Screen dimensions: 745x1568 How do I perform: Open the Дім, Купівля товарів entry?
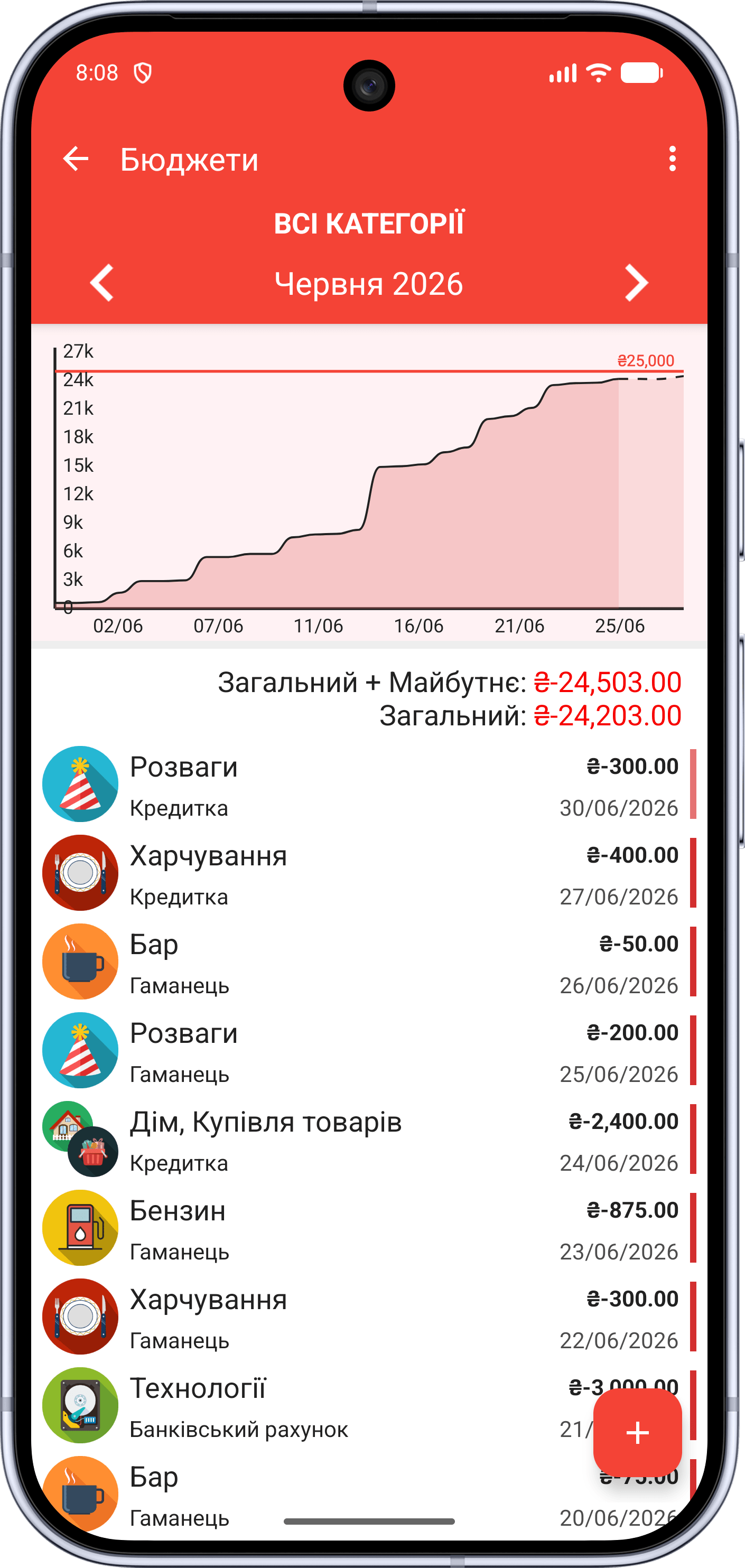point(369,1140)
